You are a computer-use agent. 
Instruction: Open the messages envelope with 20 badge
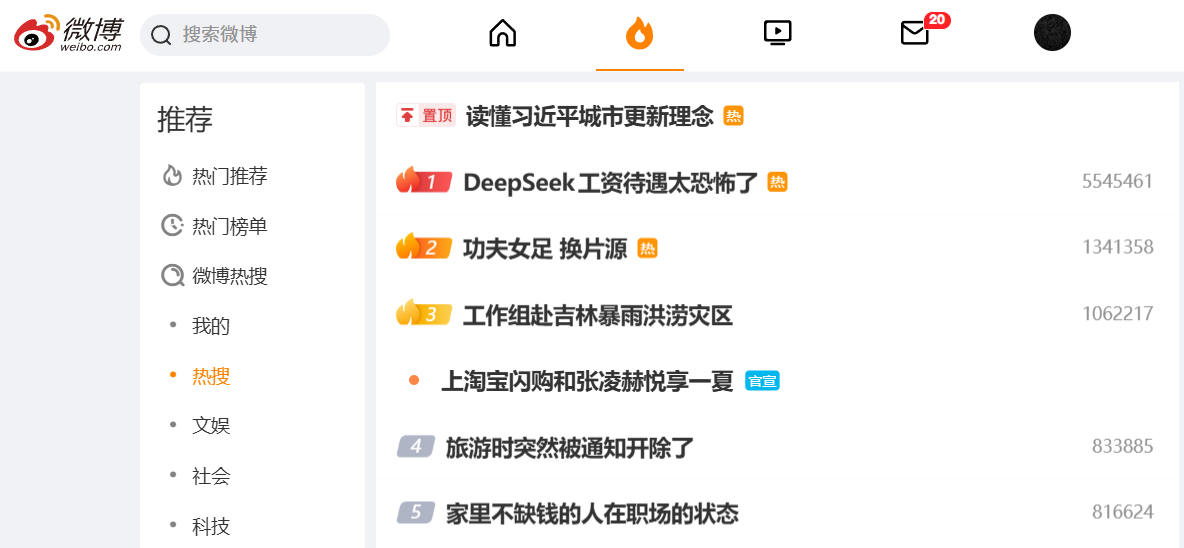click(915, 33)
